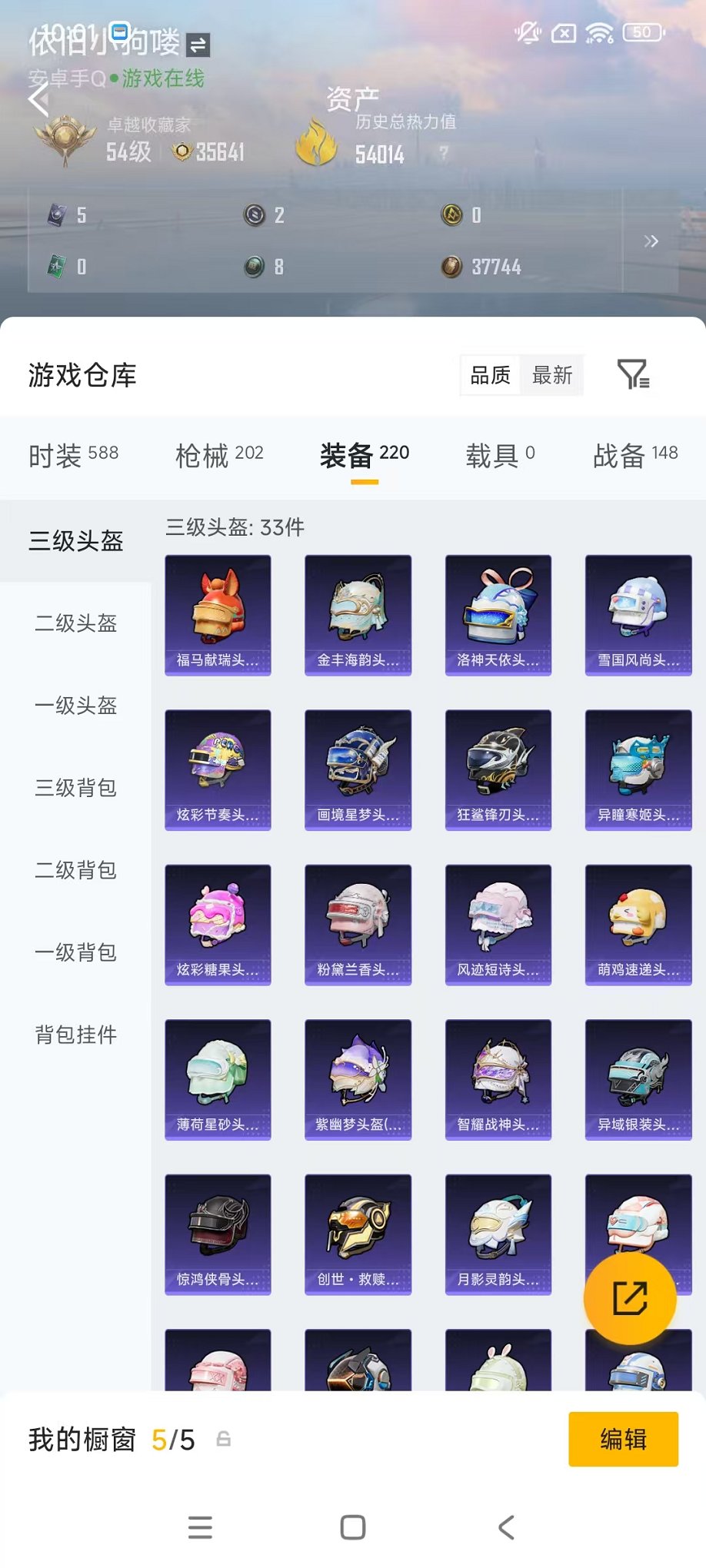Image resolution: width=706 pixels, height=1568 pixels.
Task: Tap the recent apps icon in the navigation bar
Action: pyautogui.click(x=200, y=1528)
